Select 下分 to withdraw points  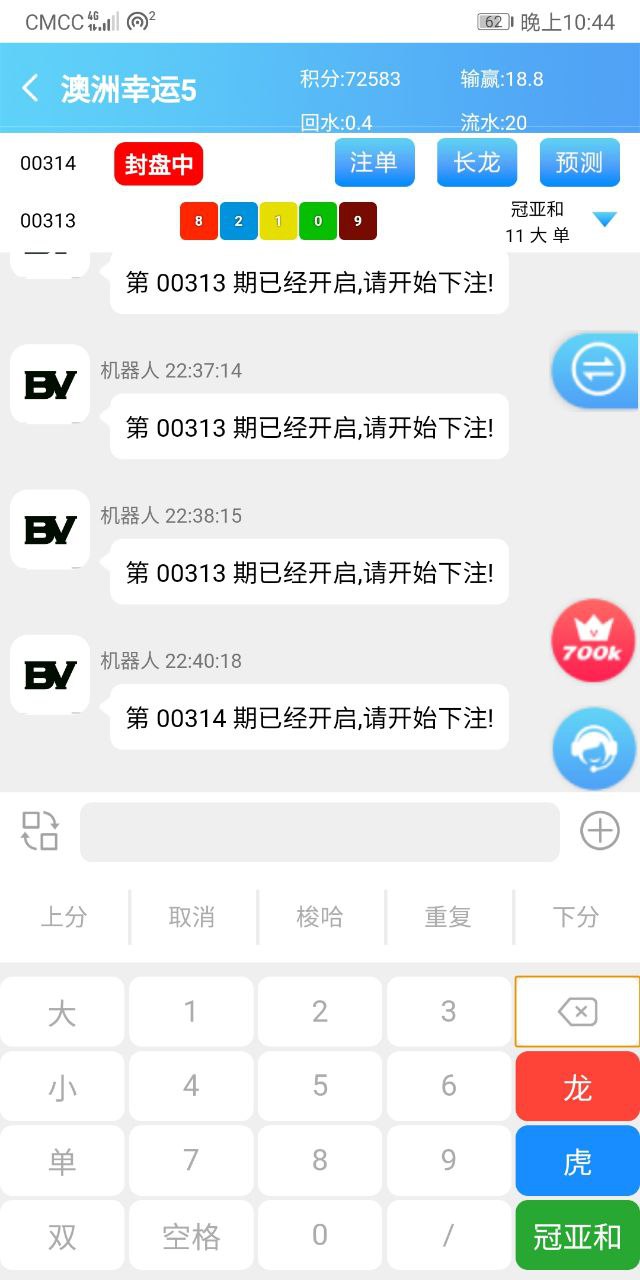coord(576,917)
